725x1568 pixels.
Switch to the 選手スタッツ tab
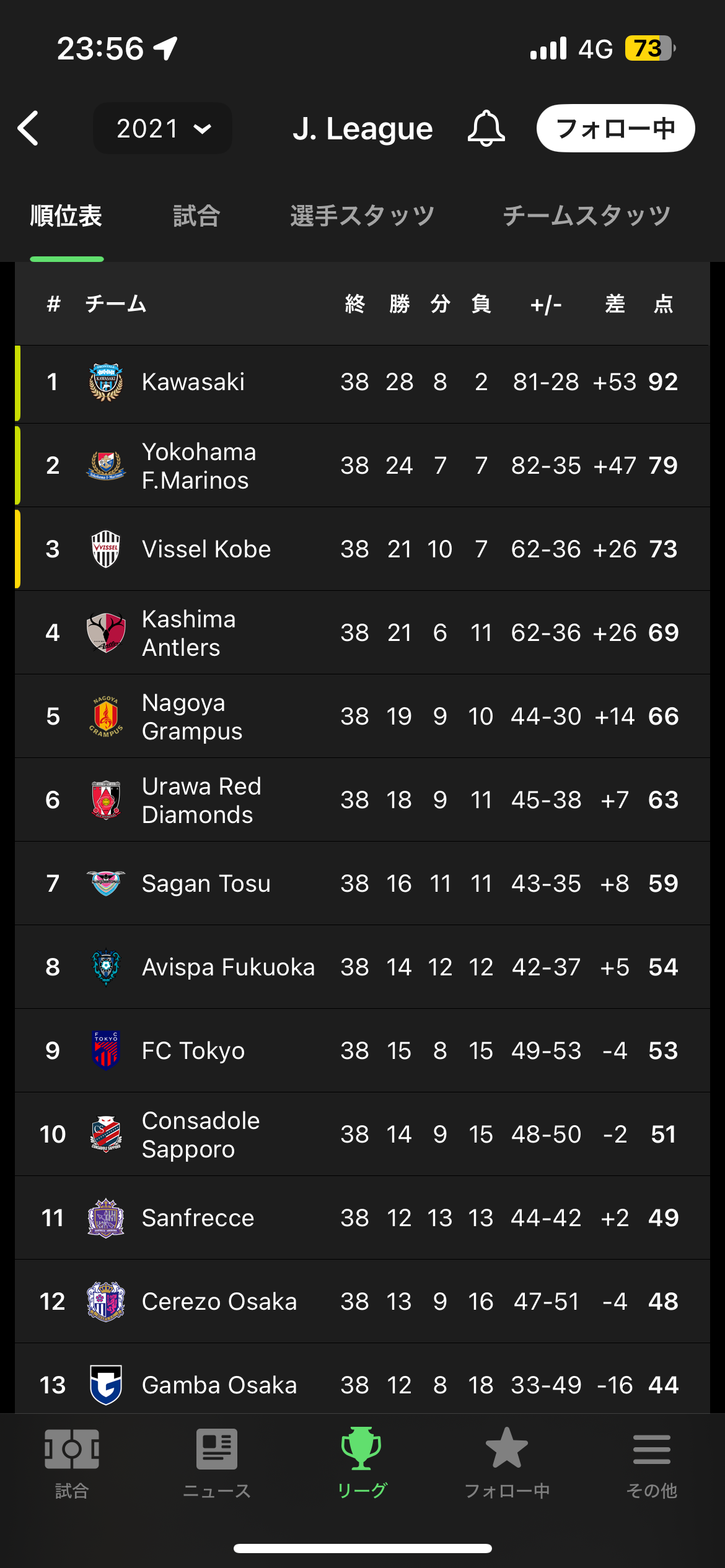click(x=362, y=216)
